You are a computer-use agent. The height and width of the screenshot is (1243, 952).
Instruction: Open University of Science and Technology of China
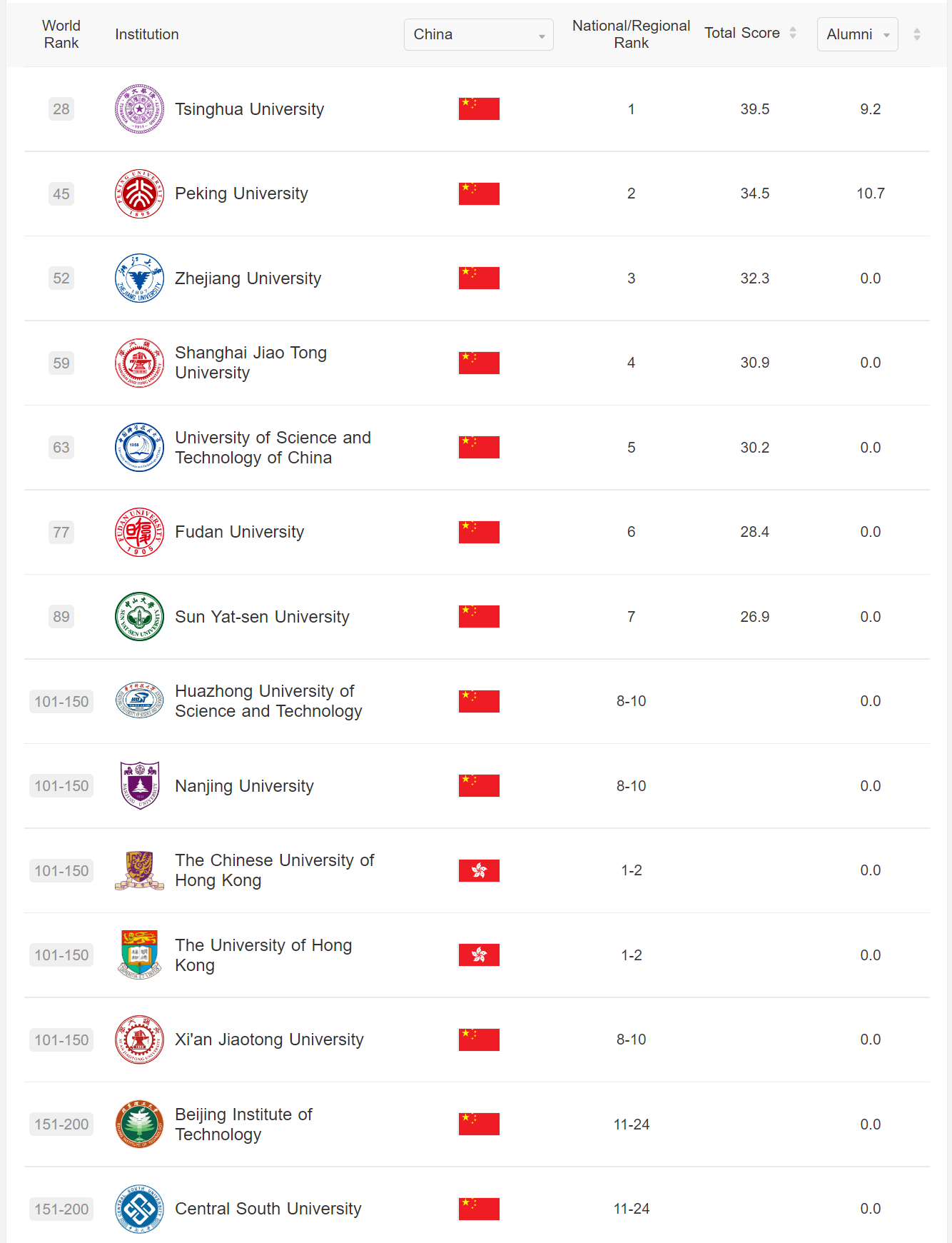(273, 448)
